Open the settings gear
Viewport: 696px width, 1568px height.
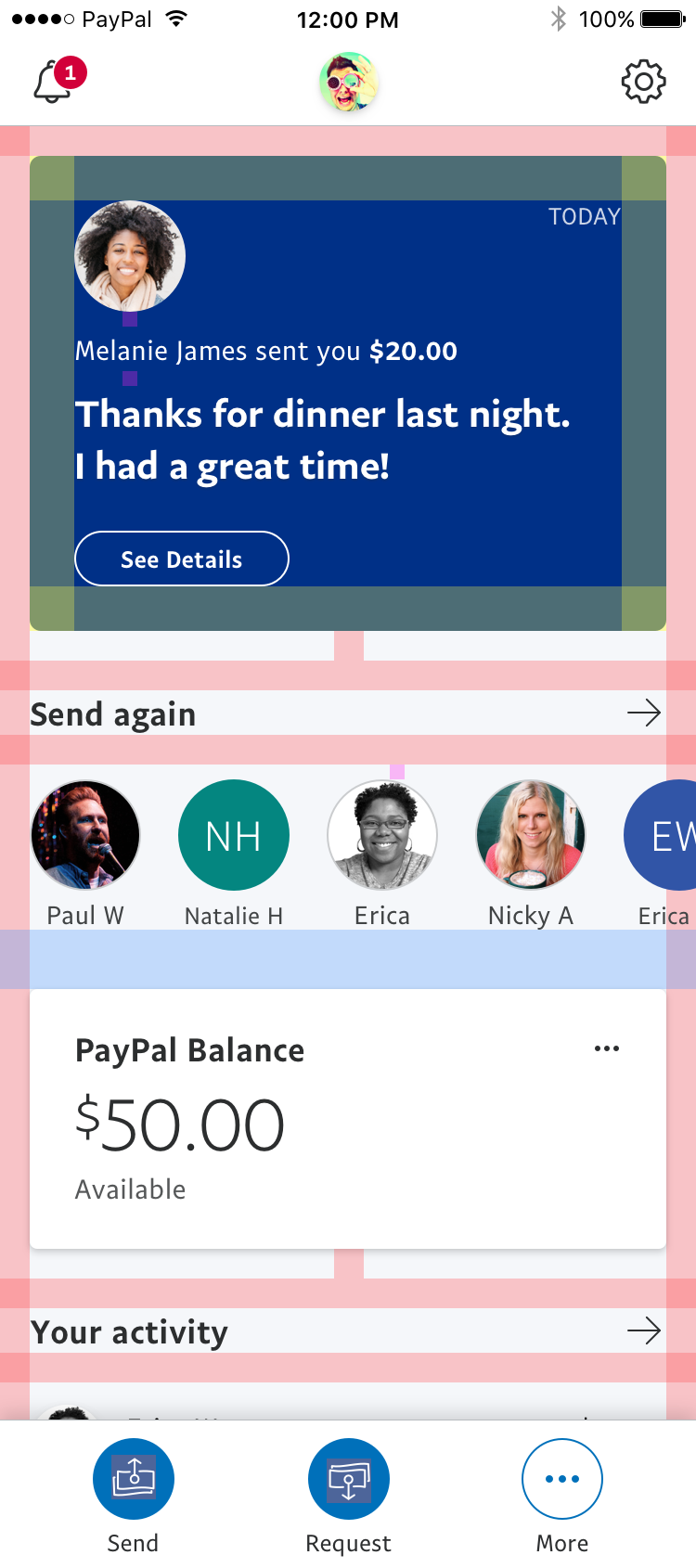[643, 82]
